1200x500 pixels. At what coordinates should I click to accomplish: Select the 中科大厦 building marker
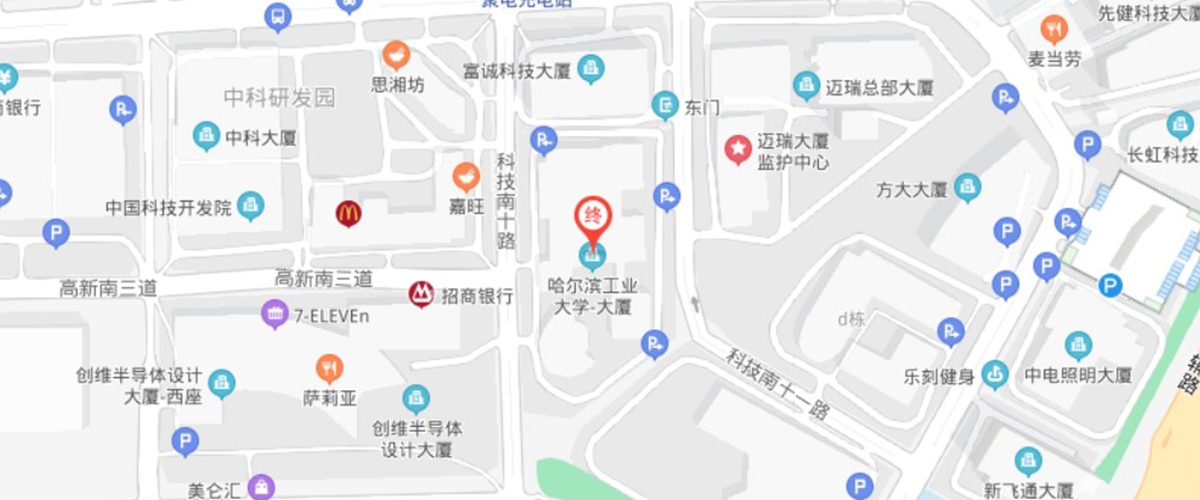pos(207,136)
